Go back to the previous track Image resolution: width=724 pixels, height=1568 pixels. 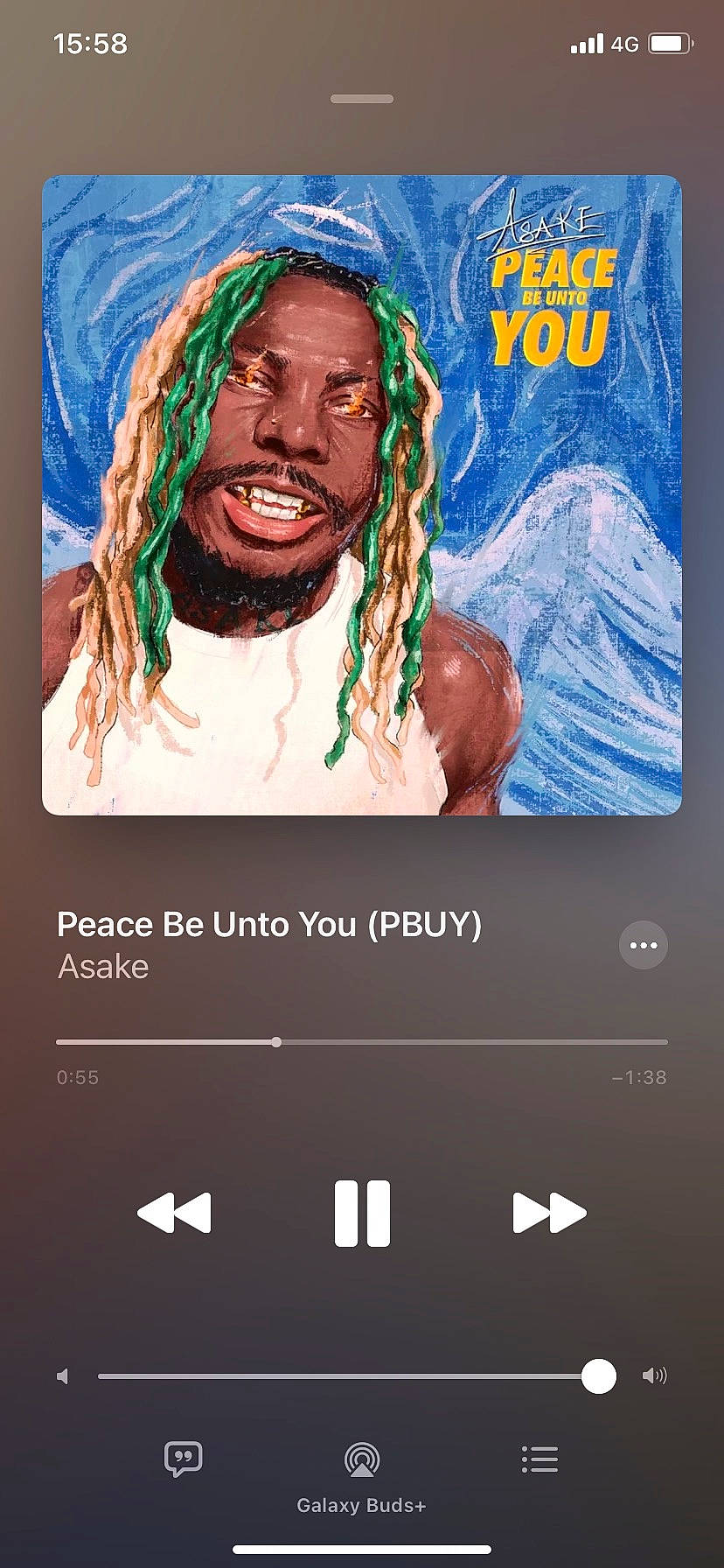pos(175,1213)
